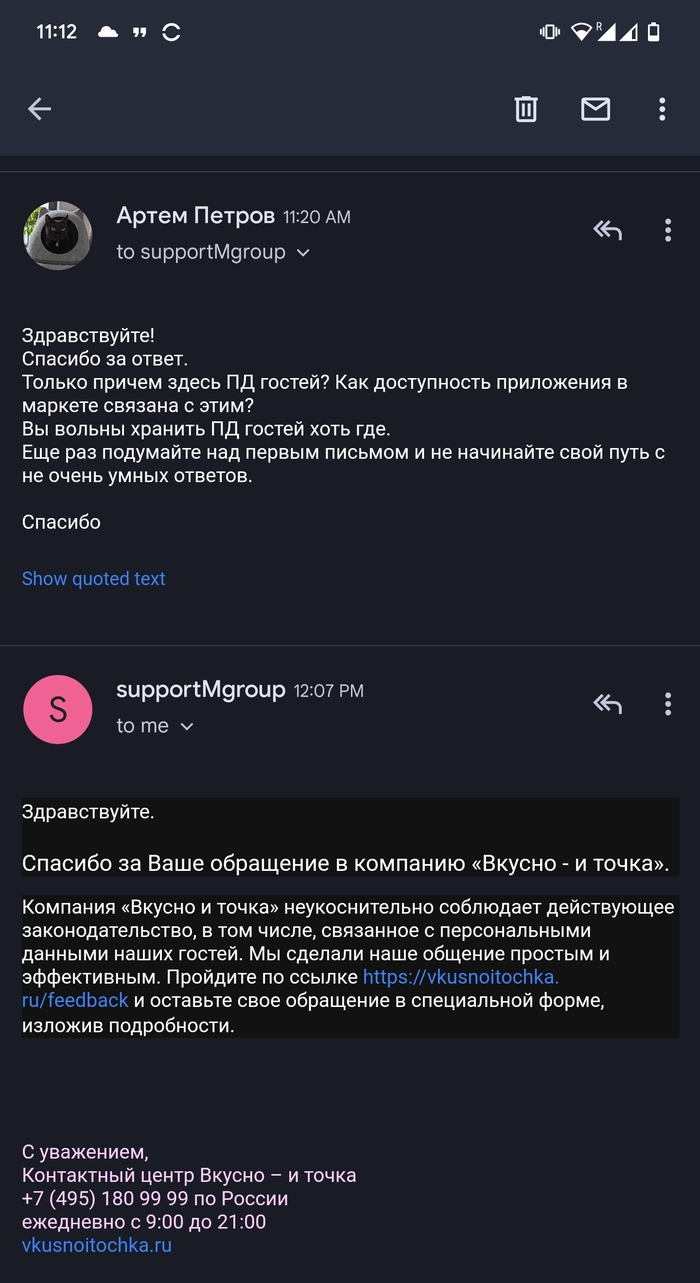
Task: Open the top bar overflow menu
Action: click(x=662, y=109)
